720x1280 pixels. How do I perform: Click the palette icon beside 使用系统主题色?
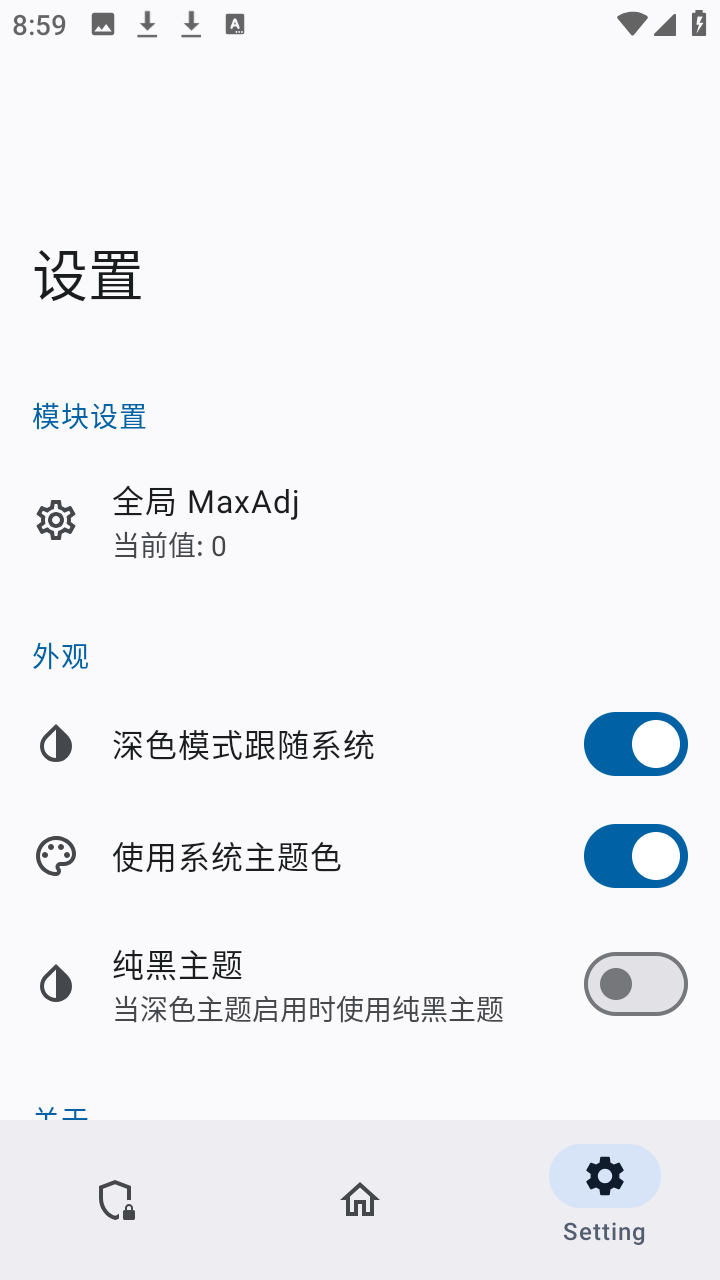tap(56, 856)
